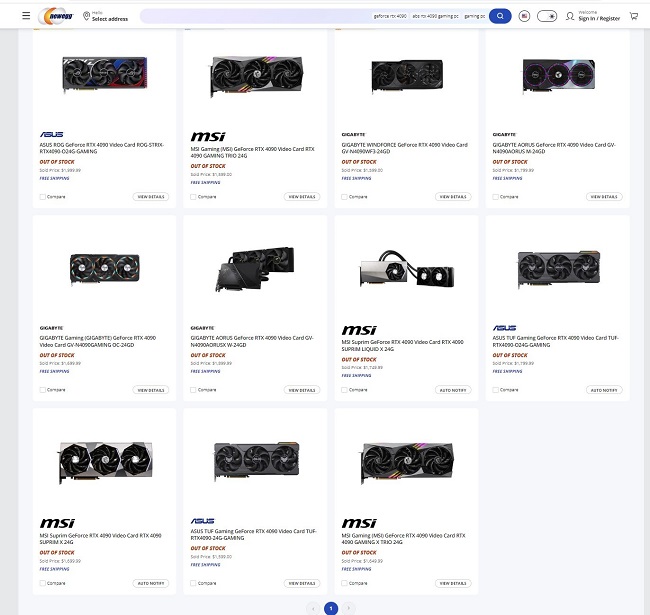
Task: View details for GIGABYTE WINDFORCE RTX 4090
Action: pyautogui.click(x=453, y=197)
